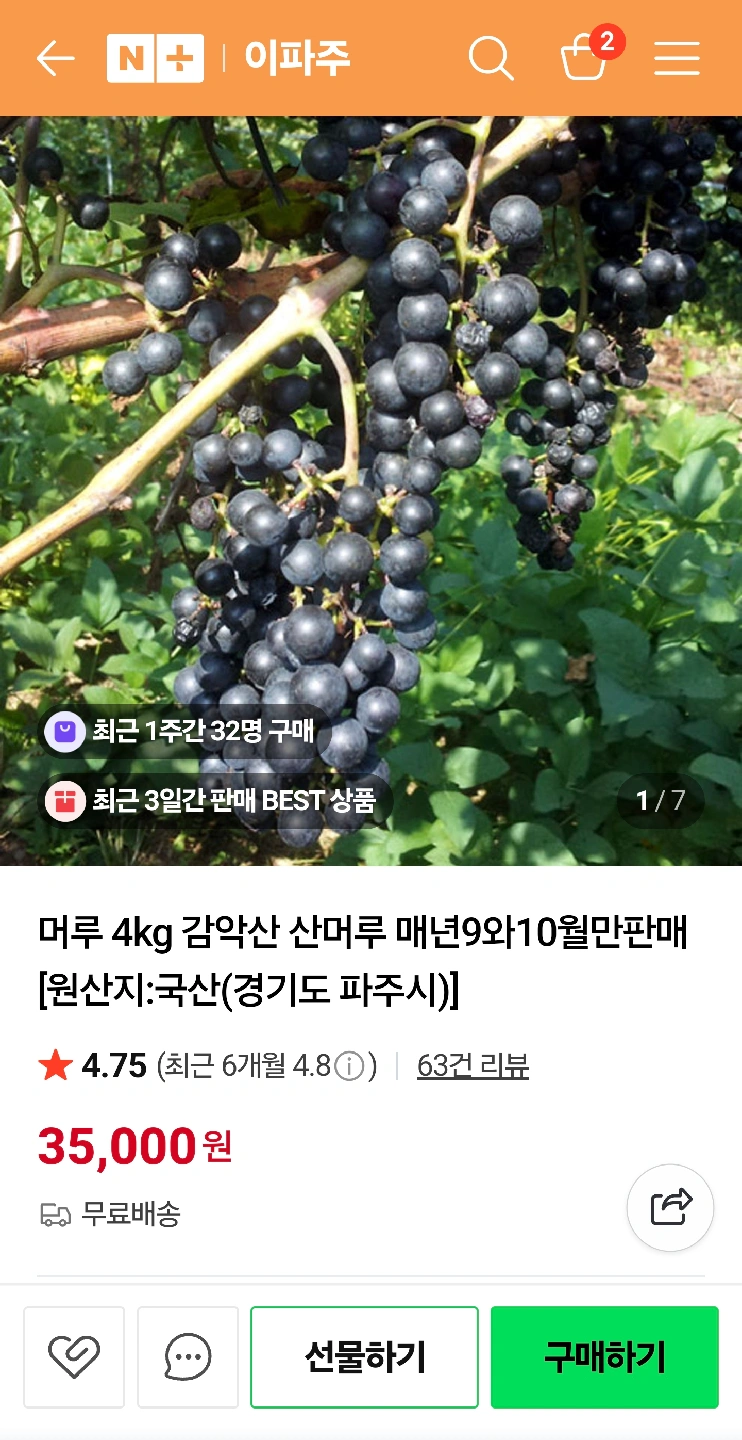Show info on the recent 6-month rating
This screenshot has width=742, height=1440.
tap(348, 1067)
